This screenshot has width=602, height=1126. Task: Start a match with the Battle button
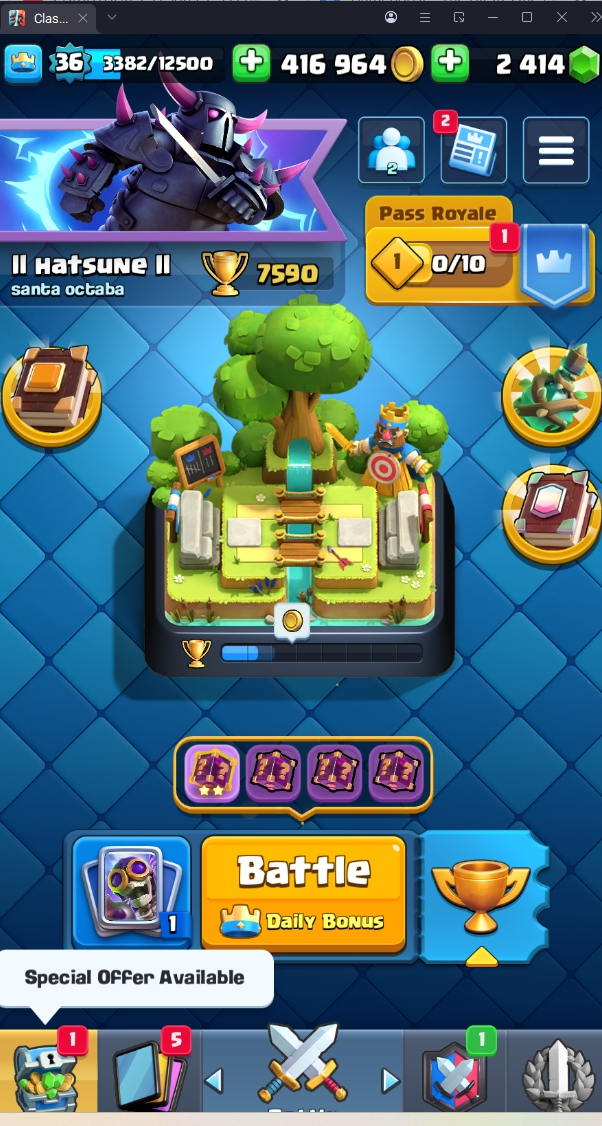pyautogui.click(x=303, y=891)
